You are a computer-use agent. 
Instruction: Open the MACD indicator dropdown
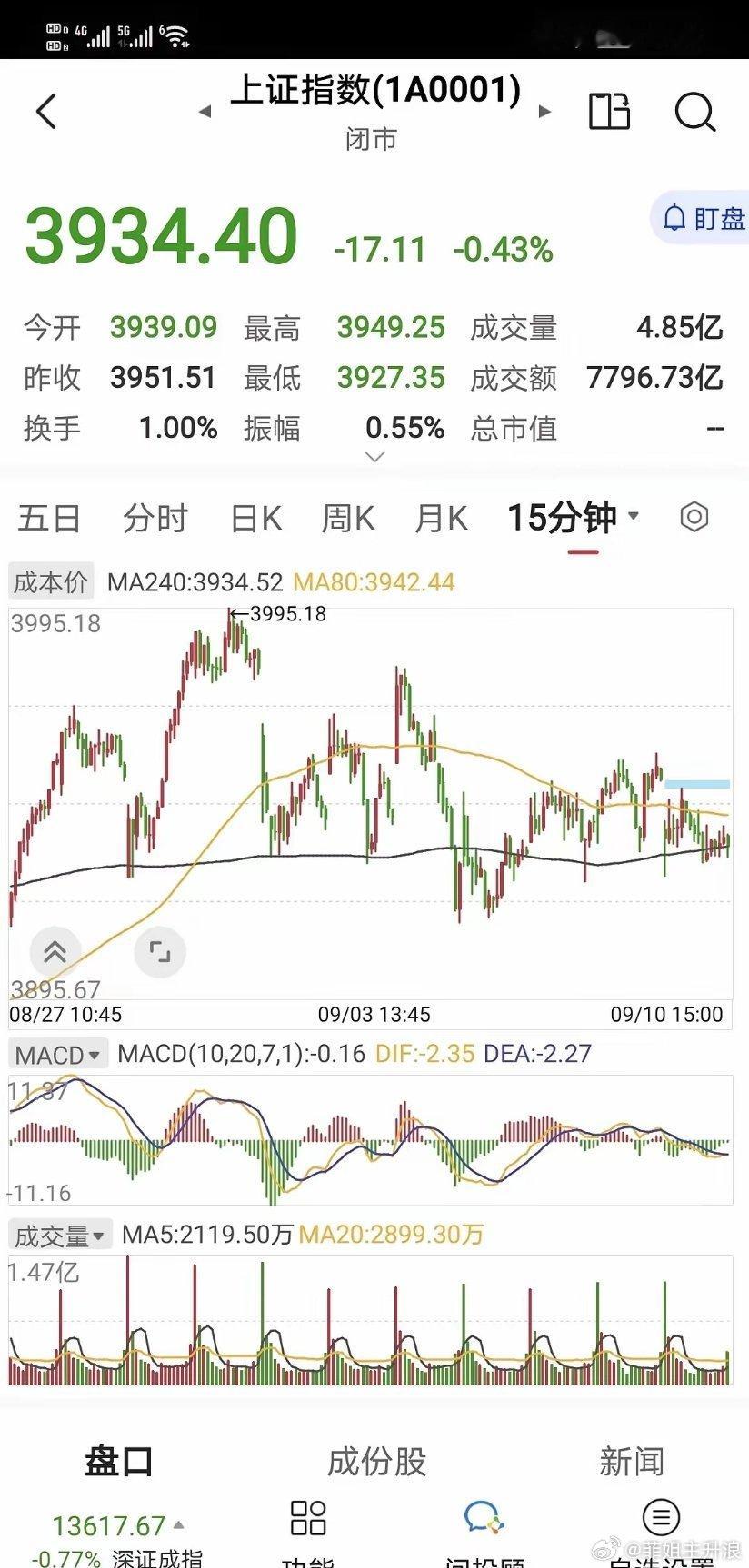coord(57,1055)
